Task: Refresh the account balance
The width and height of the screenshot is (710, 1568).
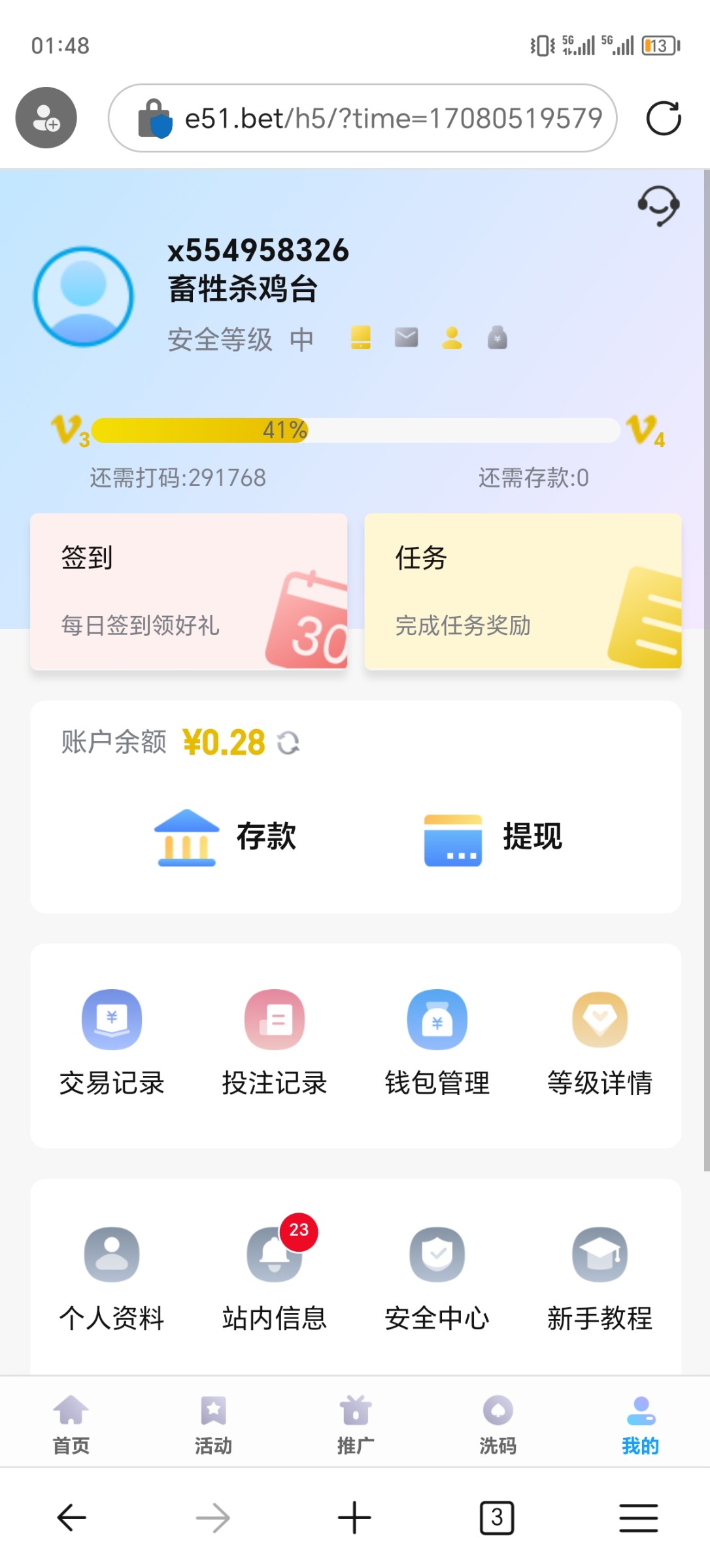Action: tap(288, 742)
